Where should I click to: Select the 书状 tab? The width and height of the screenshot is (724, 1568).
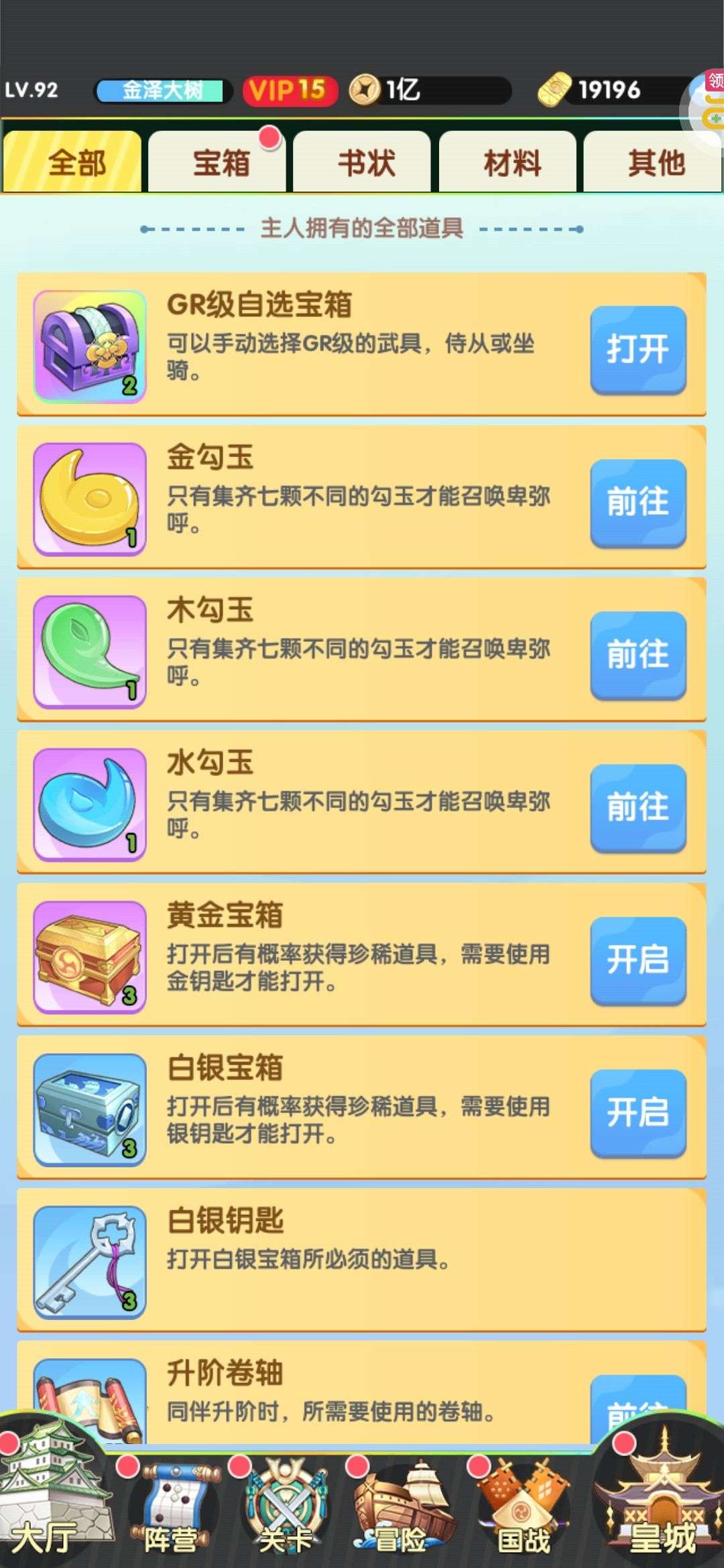click(366, 163)
